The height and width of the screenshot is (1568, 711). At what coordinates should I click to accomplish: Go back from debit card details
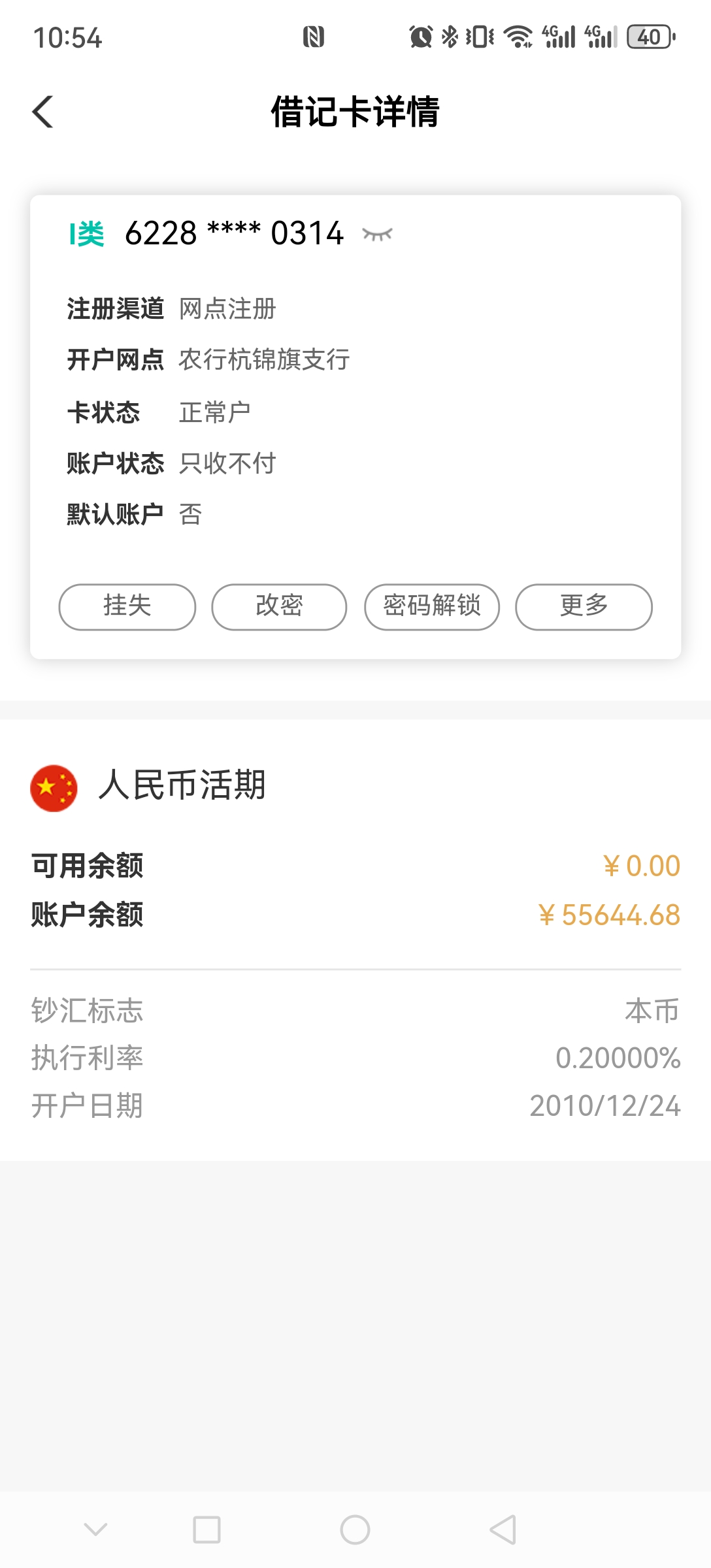[x=43, y=112]
